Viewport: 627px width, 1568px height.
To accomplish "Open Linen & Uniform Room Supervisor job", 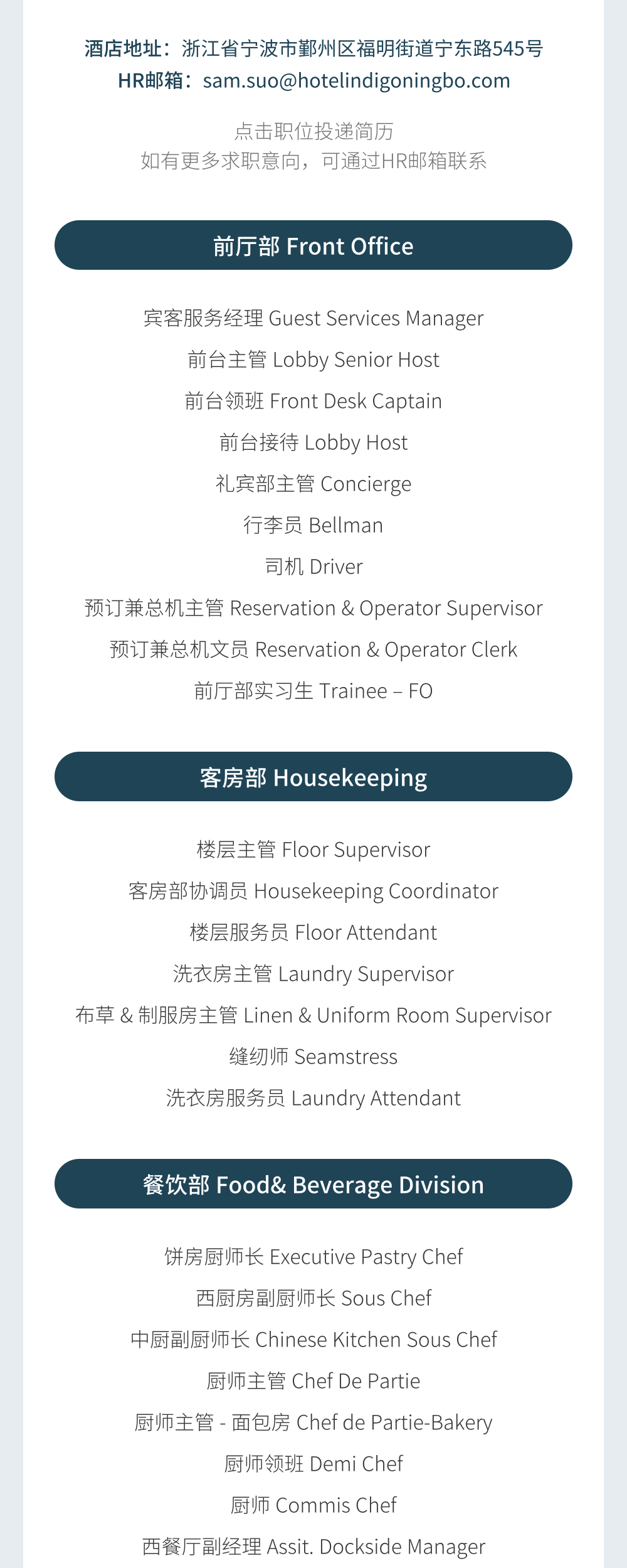I will 313,1015.
